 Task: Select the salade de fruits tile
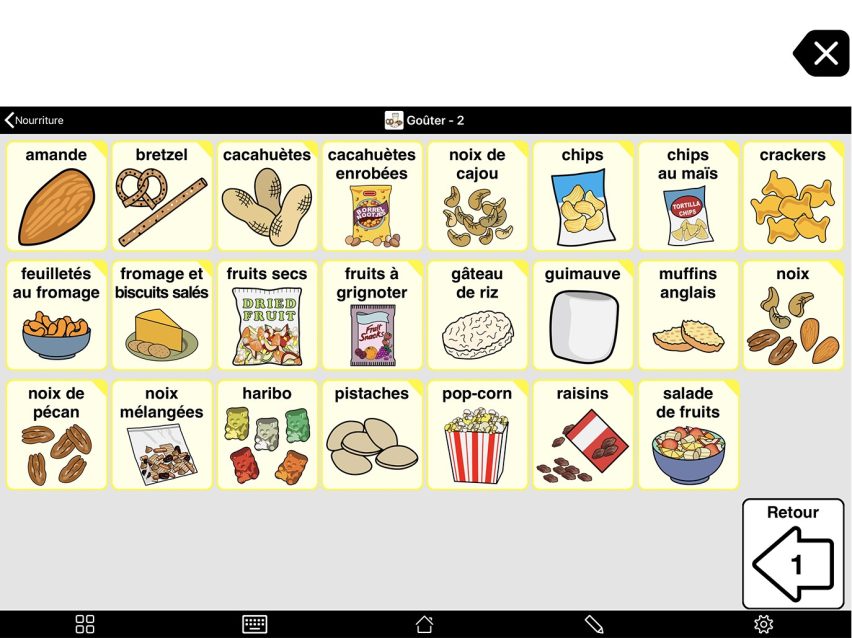click(x=687, y=435)
